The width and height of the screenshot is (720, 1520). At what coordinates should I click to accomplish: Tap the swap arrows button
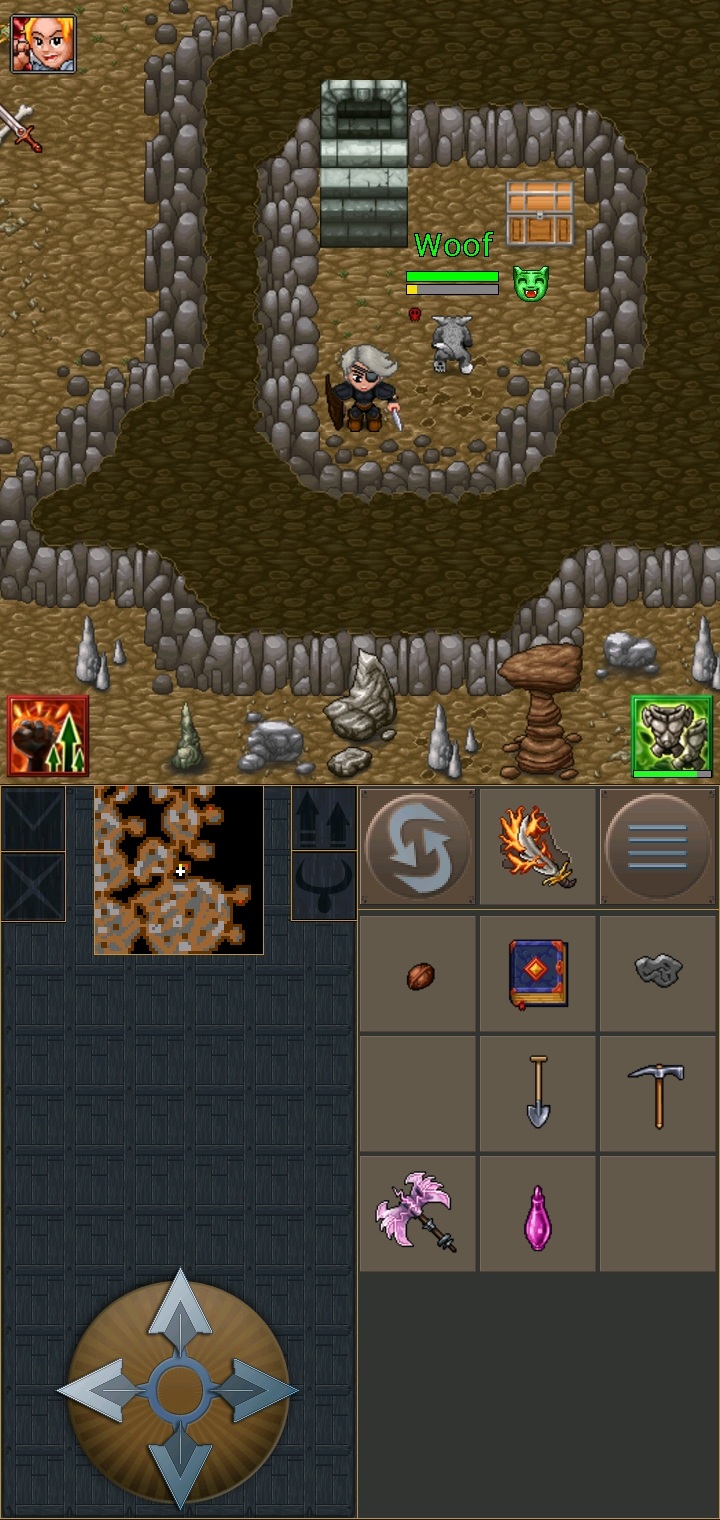click(x=417, y=847)
